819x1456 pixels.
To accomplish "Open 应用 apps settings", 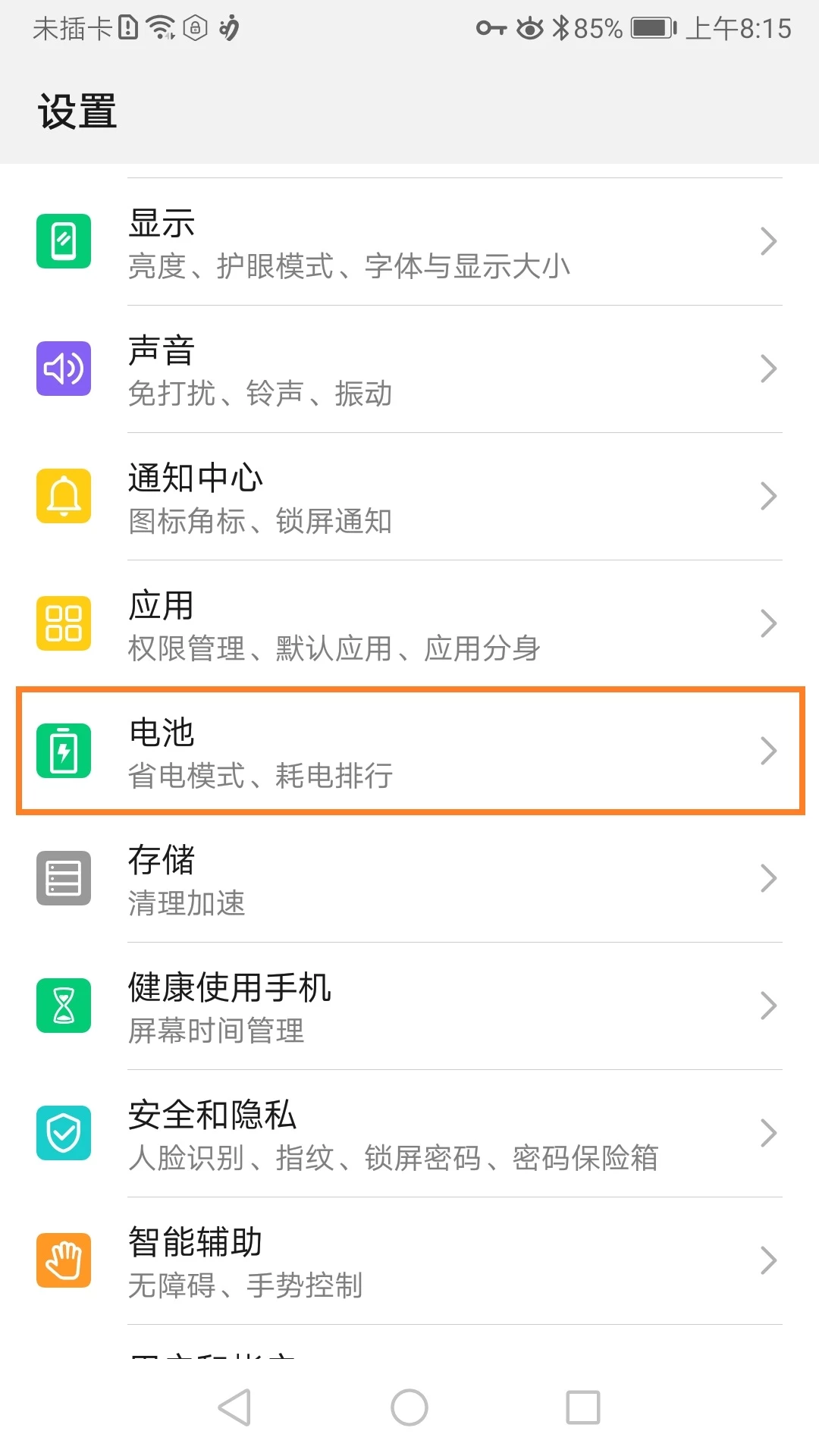I will pyautogui.click(x=409, y=625).
